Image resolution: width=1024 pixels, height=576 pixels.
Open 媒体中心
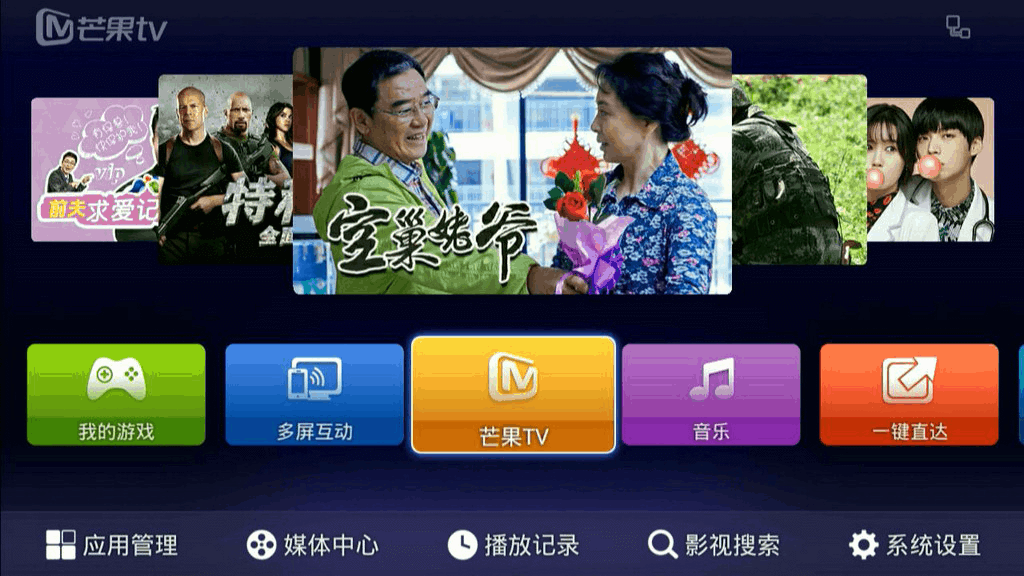[x=313, y=545]
